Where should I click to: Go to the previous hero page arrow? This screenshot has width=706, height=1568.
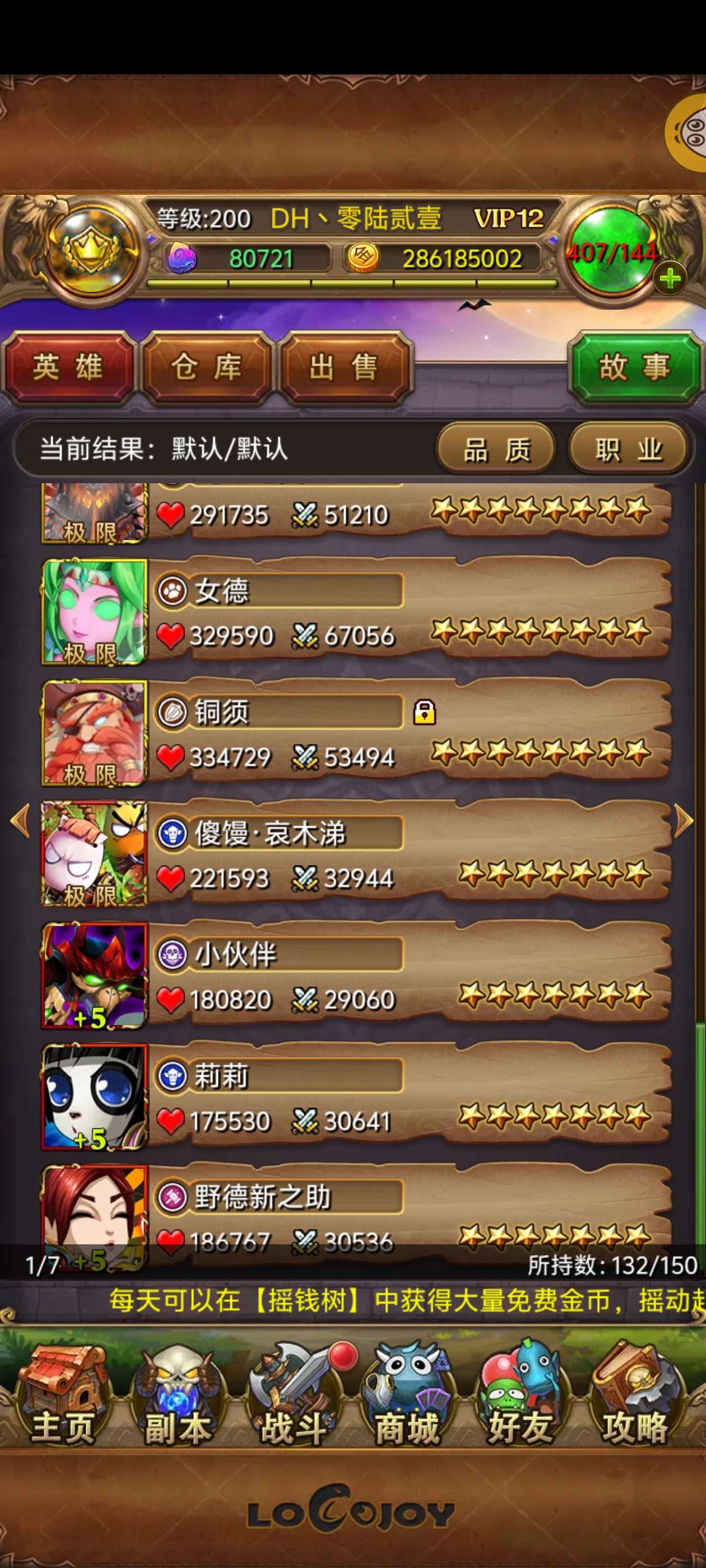(20, 820)
